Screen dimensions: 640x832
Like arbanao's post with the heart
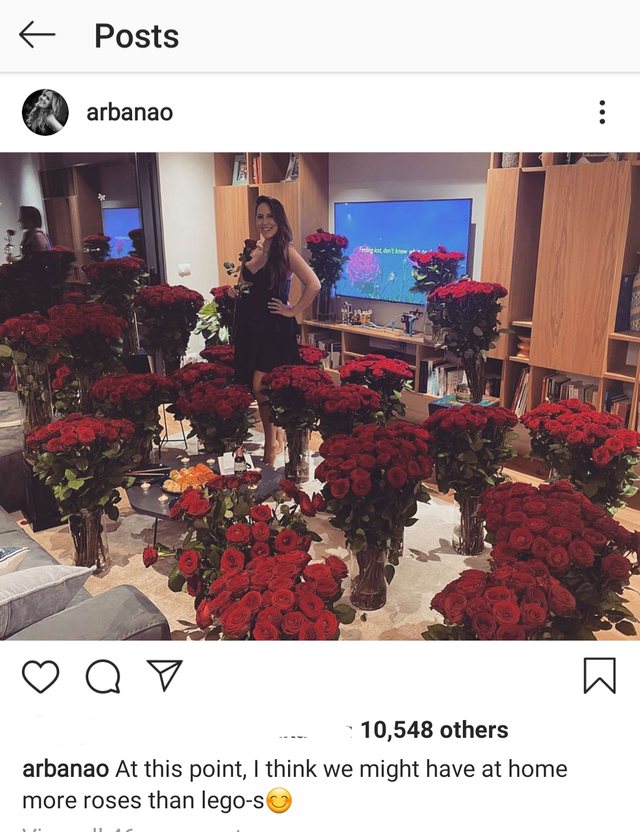tap(40, 678)
